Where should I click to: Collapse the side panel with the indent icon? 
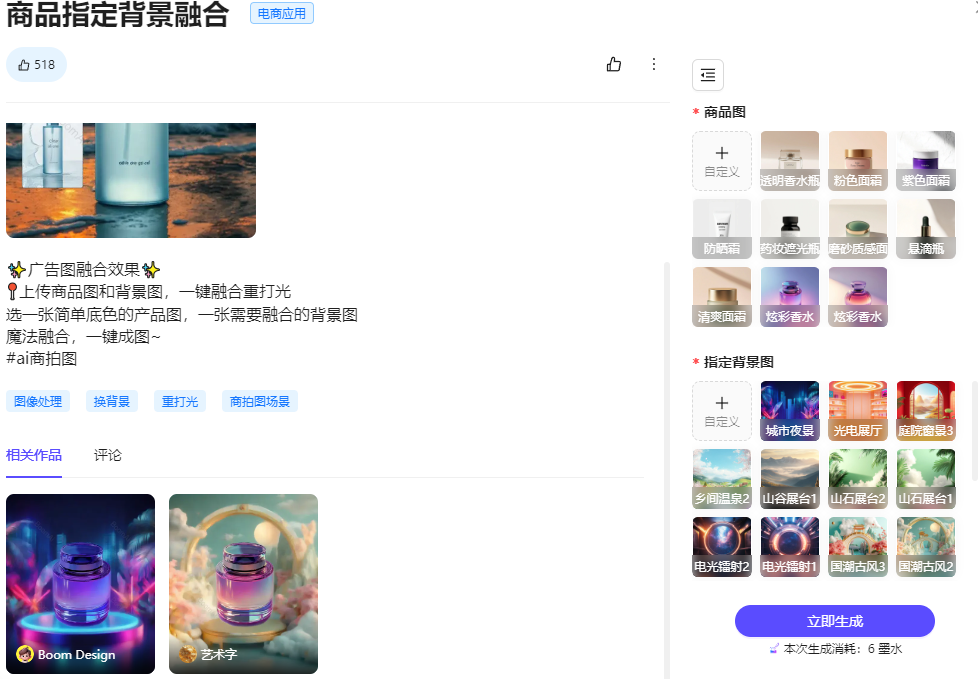coord(708,75)
